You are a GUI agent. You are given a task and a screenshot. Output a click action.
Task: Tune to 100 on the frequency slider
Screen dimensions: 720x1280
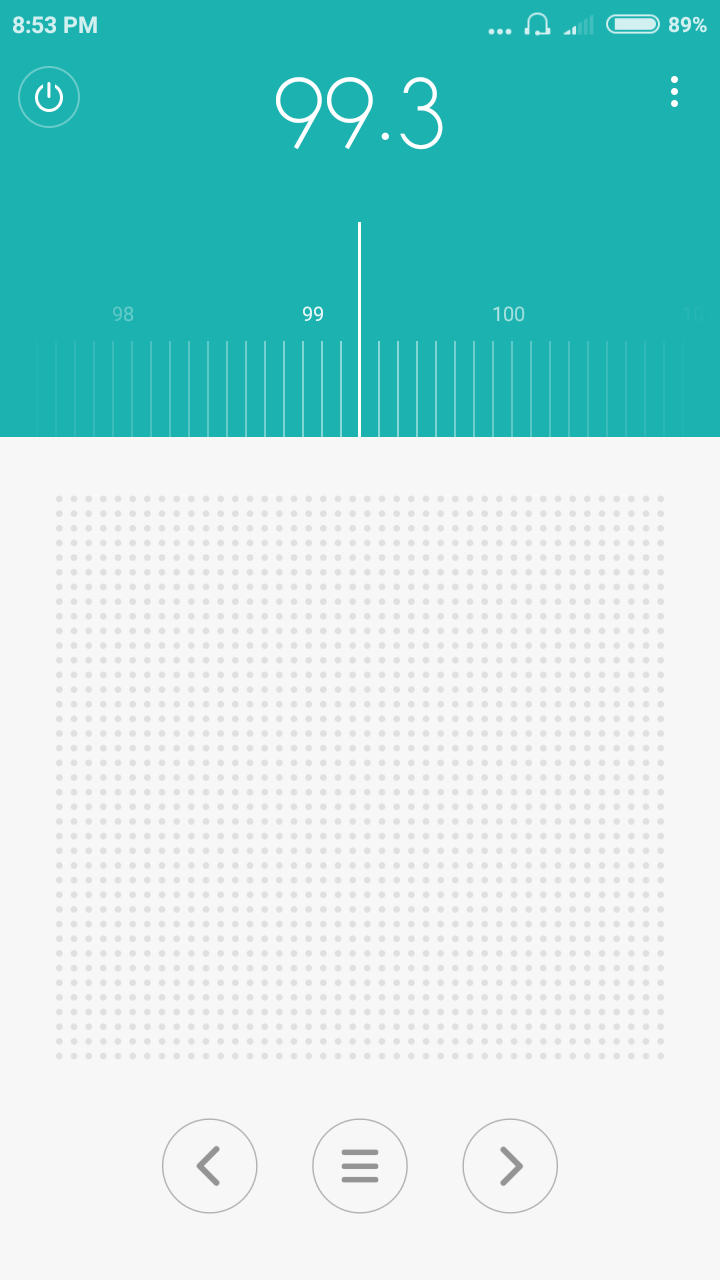click(508, 314)
